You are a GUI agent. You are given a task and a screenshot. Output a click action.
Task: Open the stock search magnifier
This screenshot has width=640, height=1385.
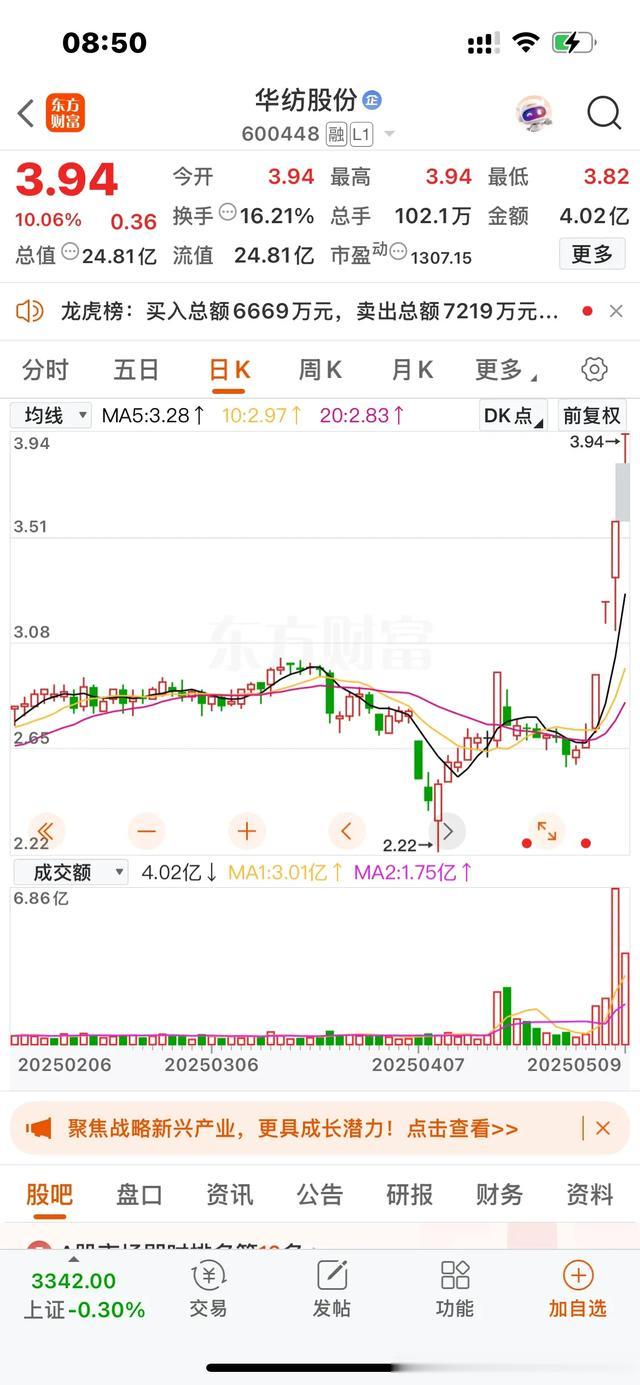604,113
